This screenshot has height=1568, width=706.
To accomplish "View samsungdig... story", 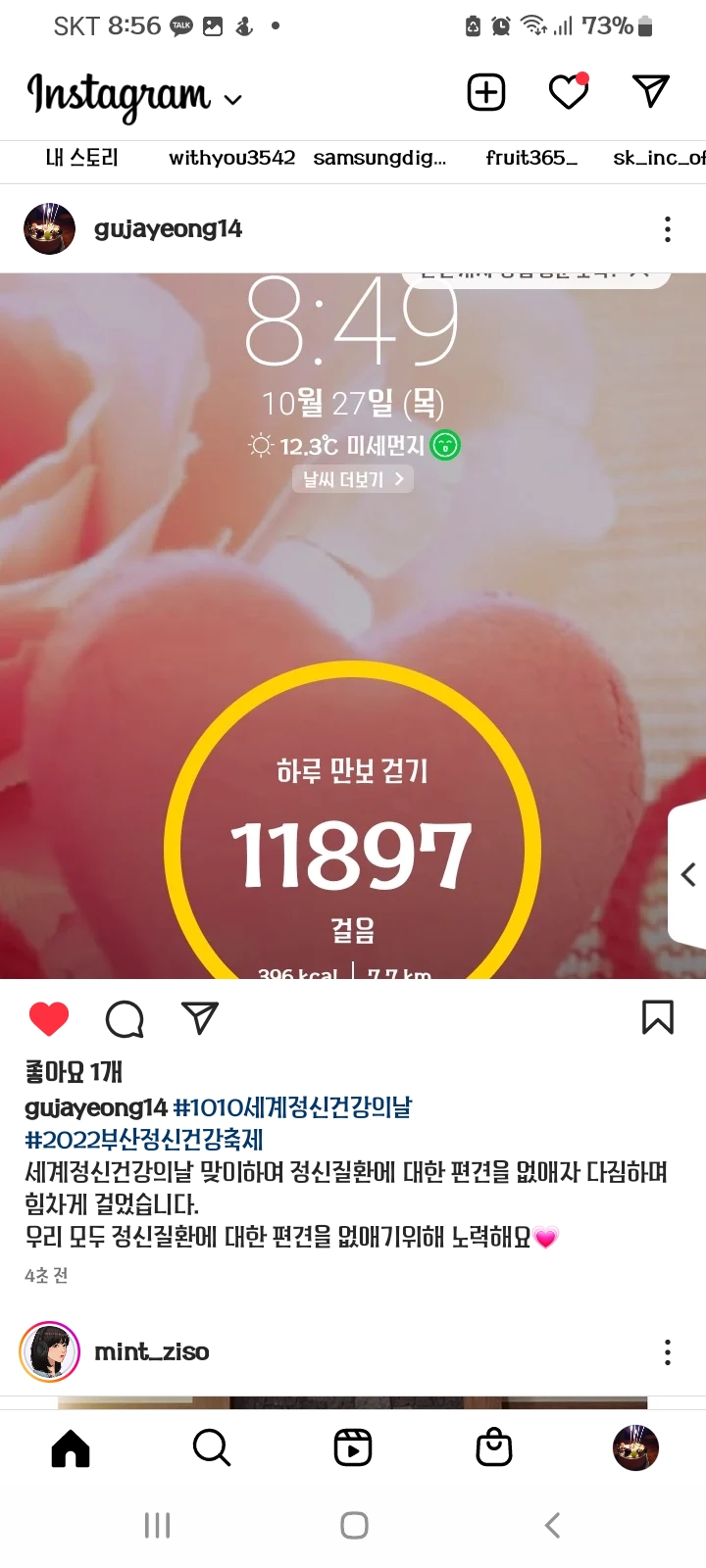I will (x=379, y=158).
